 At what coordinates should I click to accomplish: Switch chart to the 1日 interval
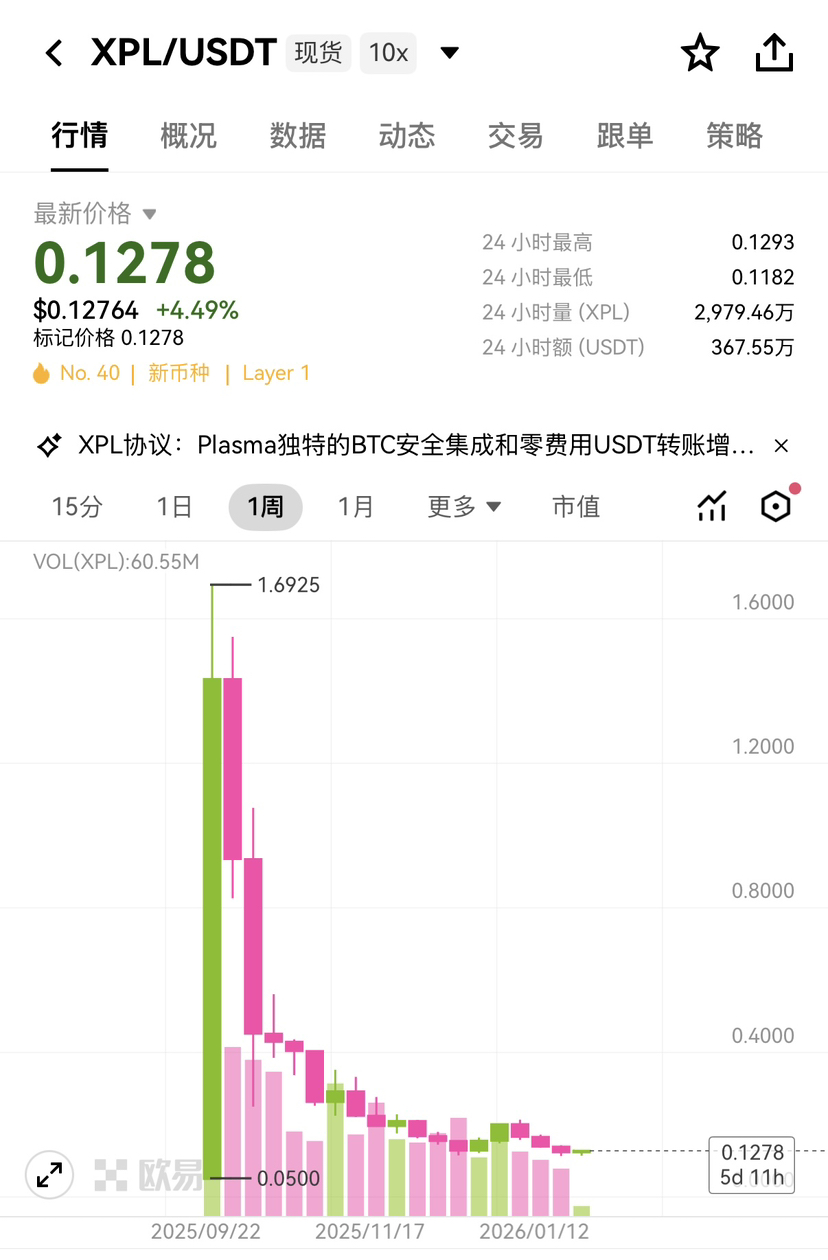tap(174, 507)
